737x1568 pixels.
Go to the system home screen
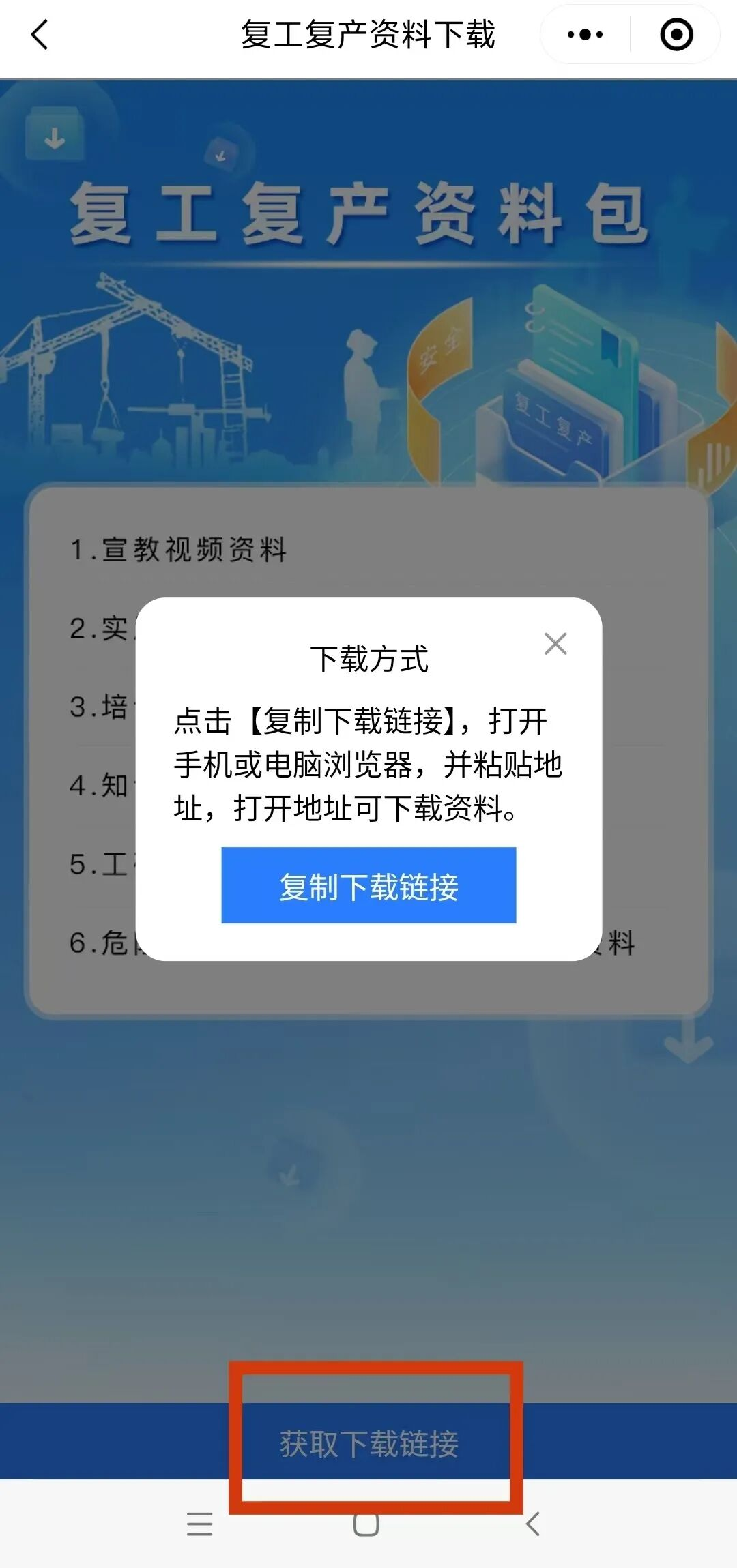[366, 1524]
